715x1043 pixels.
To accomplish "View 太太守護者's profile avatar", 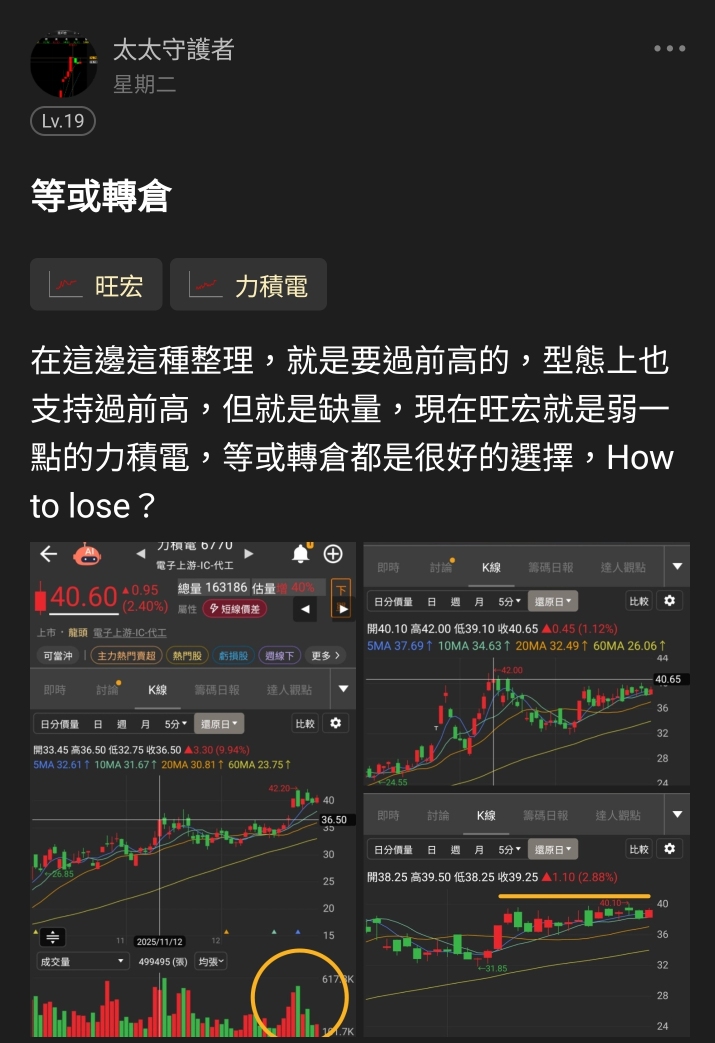I will click(x=64, y=65).
